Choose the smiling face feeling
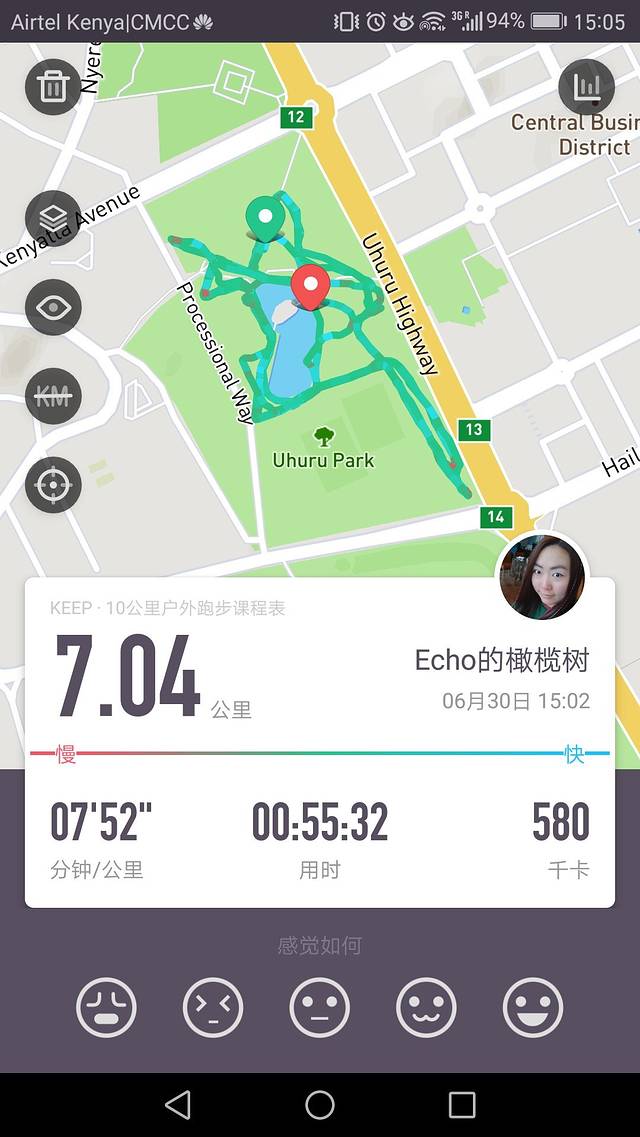This screenshot has width=640, height=1137. click(426, 1007)
